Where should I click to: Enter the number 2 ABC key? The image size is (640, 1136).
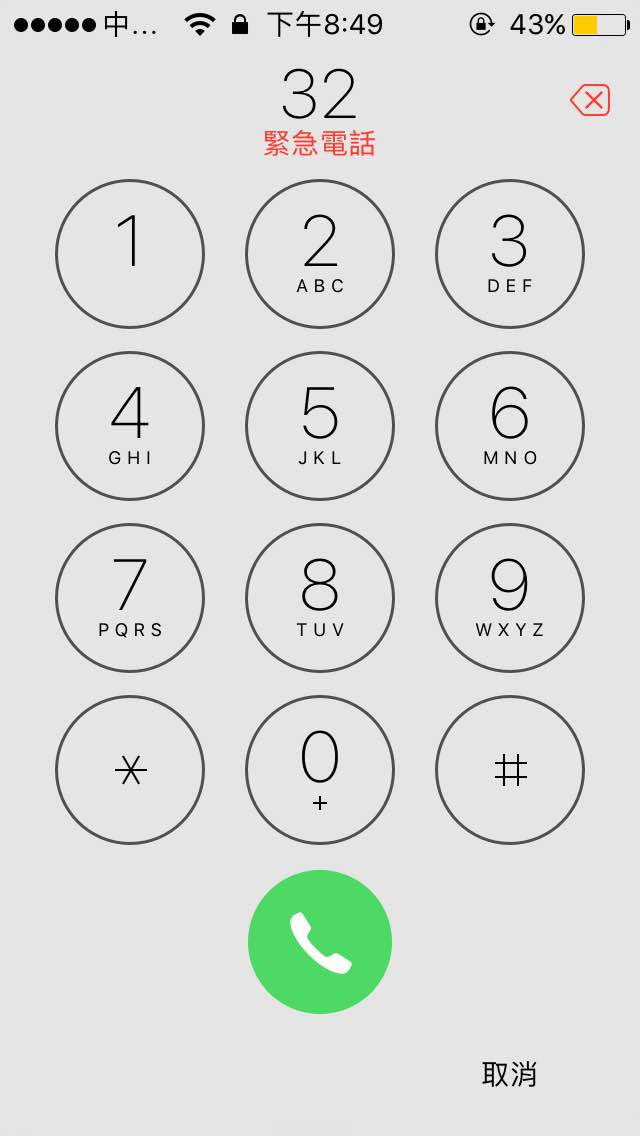tap(320, 254)
